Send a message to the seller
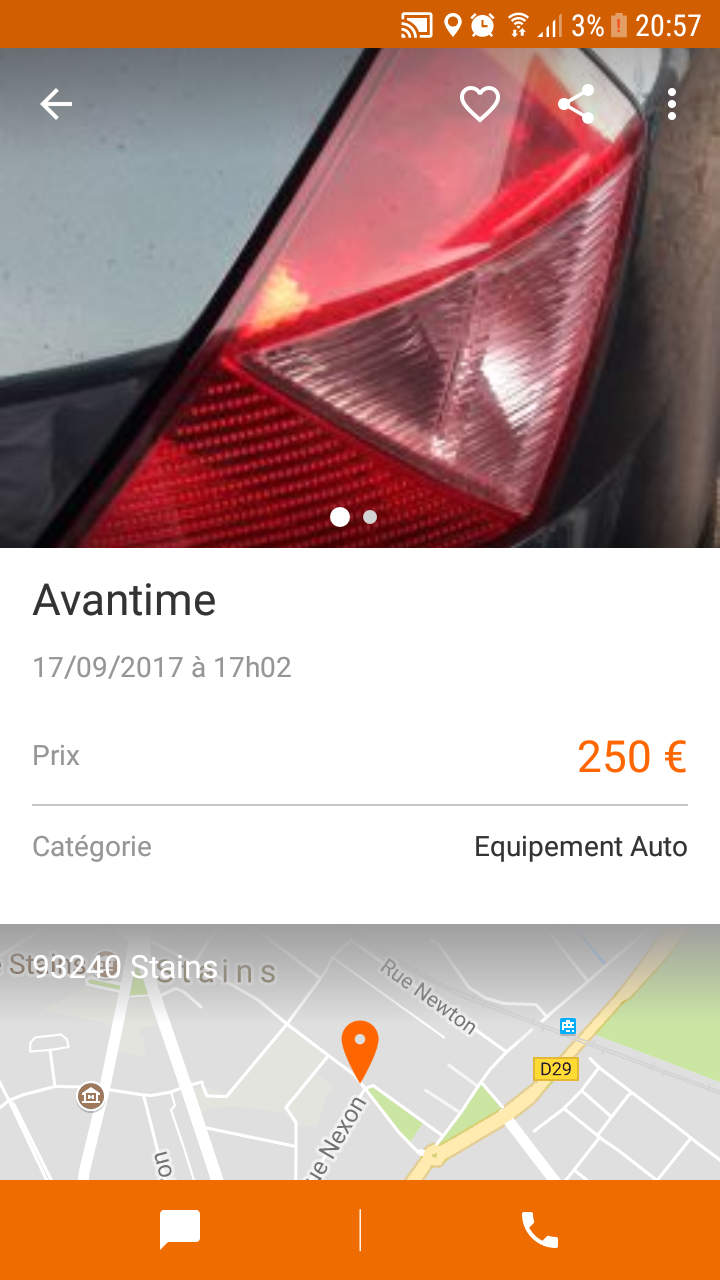The width and height of the screenshot is (720, 1280). coord(180,1230)
